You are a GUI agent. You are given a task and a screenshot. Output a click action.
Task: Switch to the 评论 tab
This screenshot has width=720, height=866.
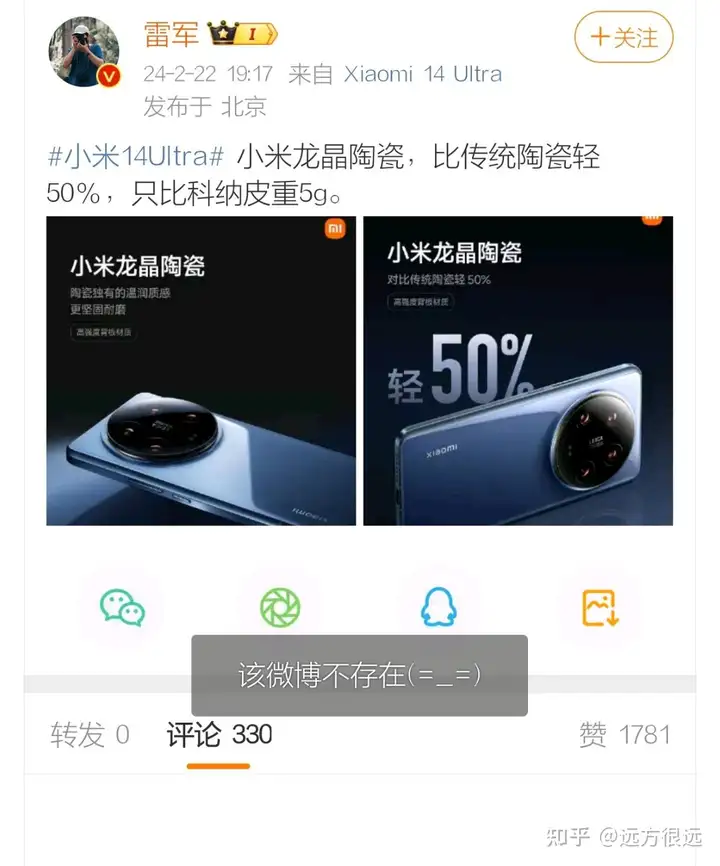coord(218,735)
